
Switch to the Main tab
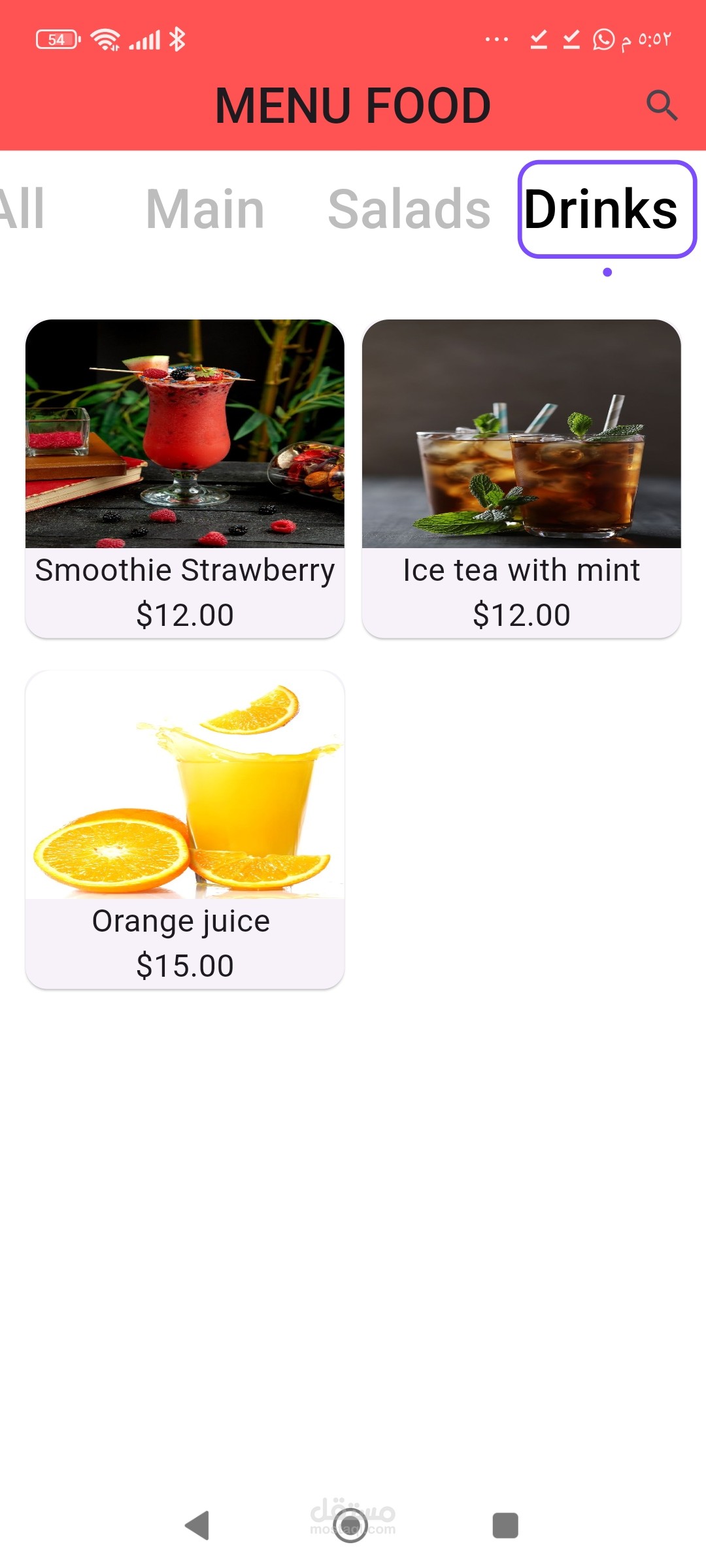205,209
